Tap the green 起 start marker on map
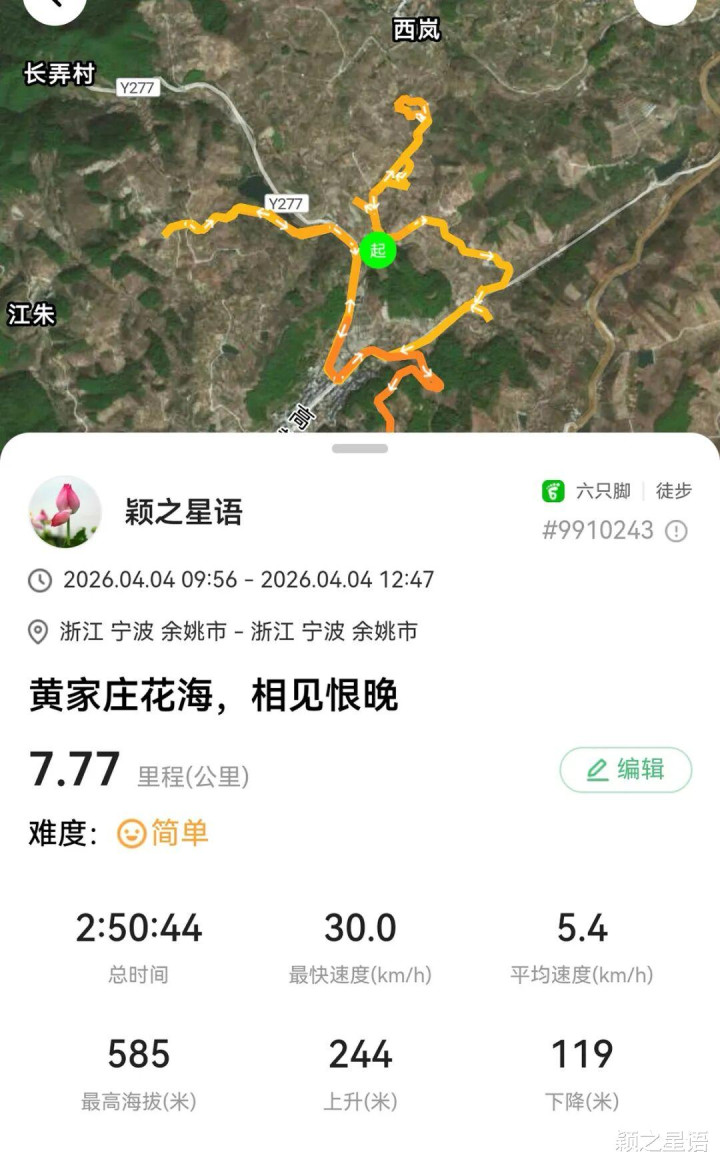The width and height of the screenshot is (720, 1168). pos(378,250)
